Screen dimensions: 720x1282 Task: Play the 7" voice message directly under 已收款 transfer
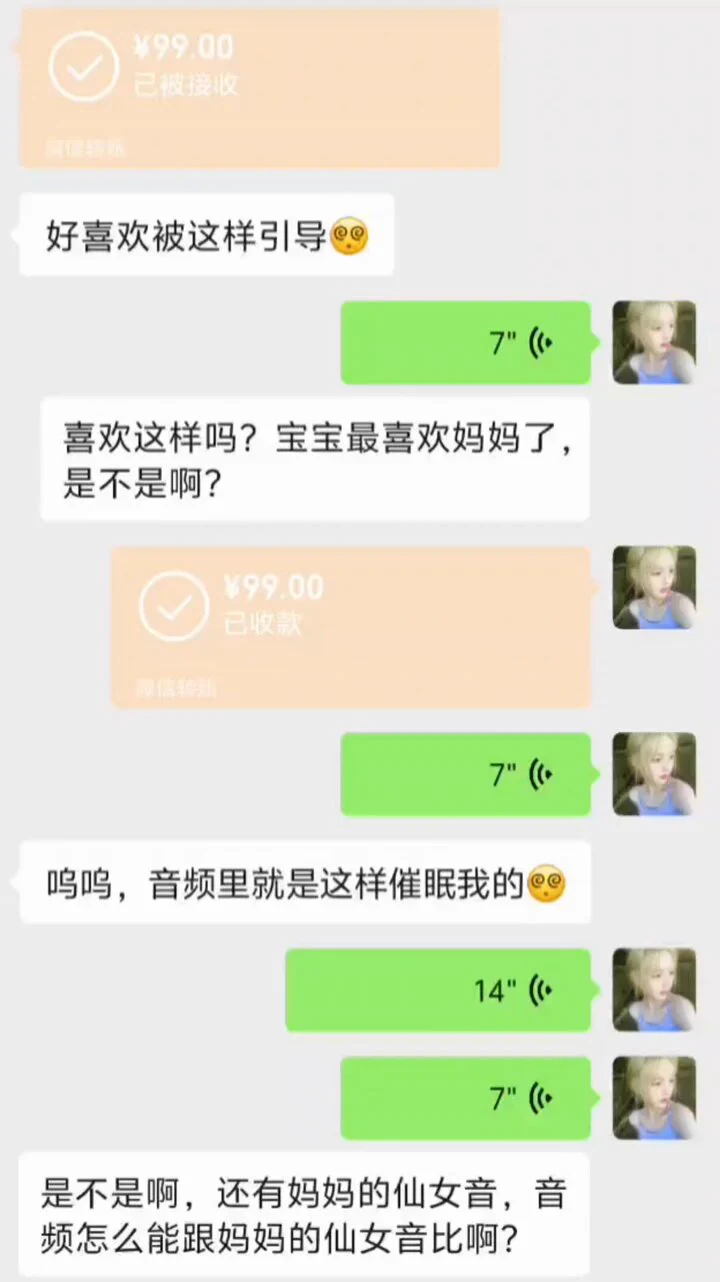tap(466, 774)
